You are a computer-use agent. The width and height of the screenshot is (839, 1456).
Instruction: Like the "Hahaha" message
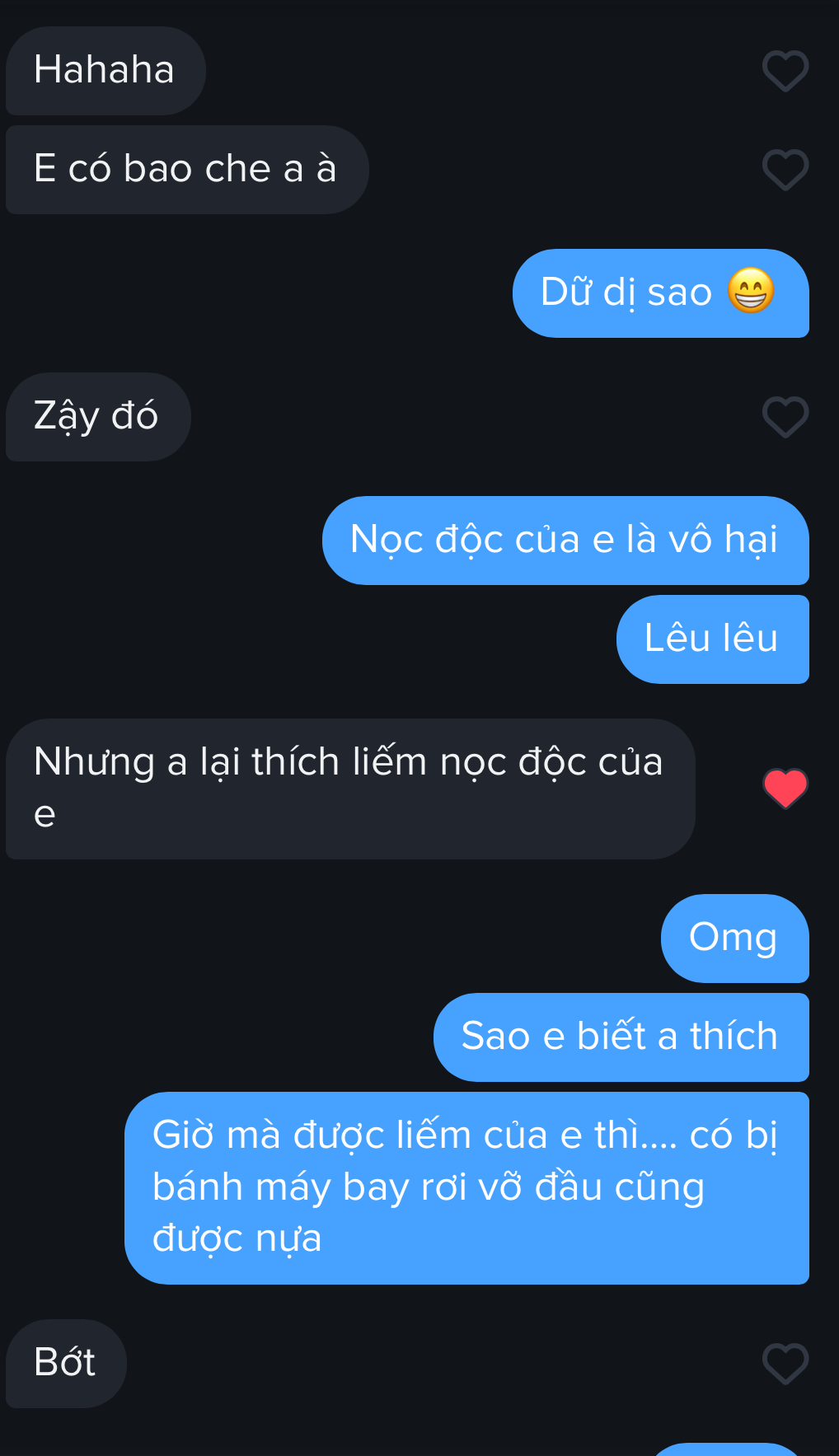(785, 71)
